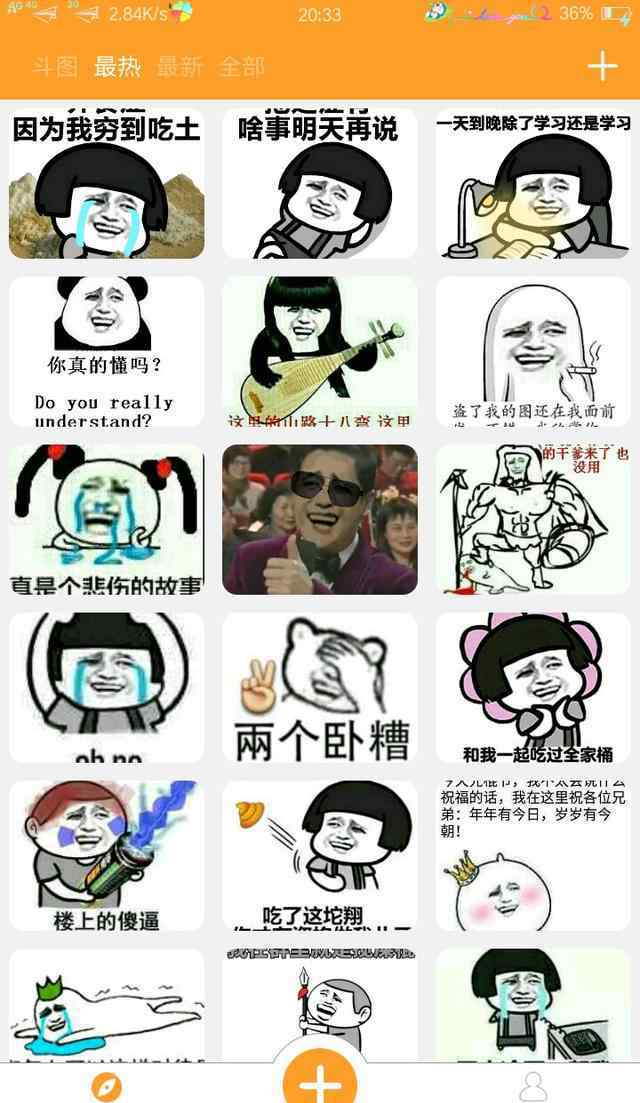This screenshot has width=640, height=1103.
Task: Open the sunglasses man thumbs-up meme
Action: pyautogui.click(x=320, y=519)
